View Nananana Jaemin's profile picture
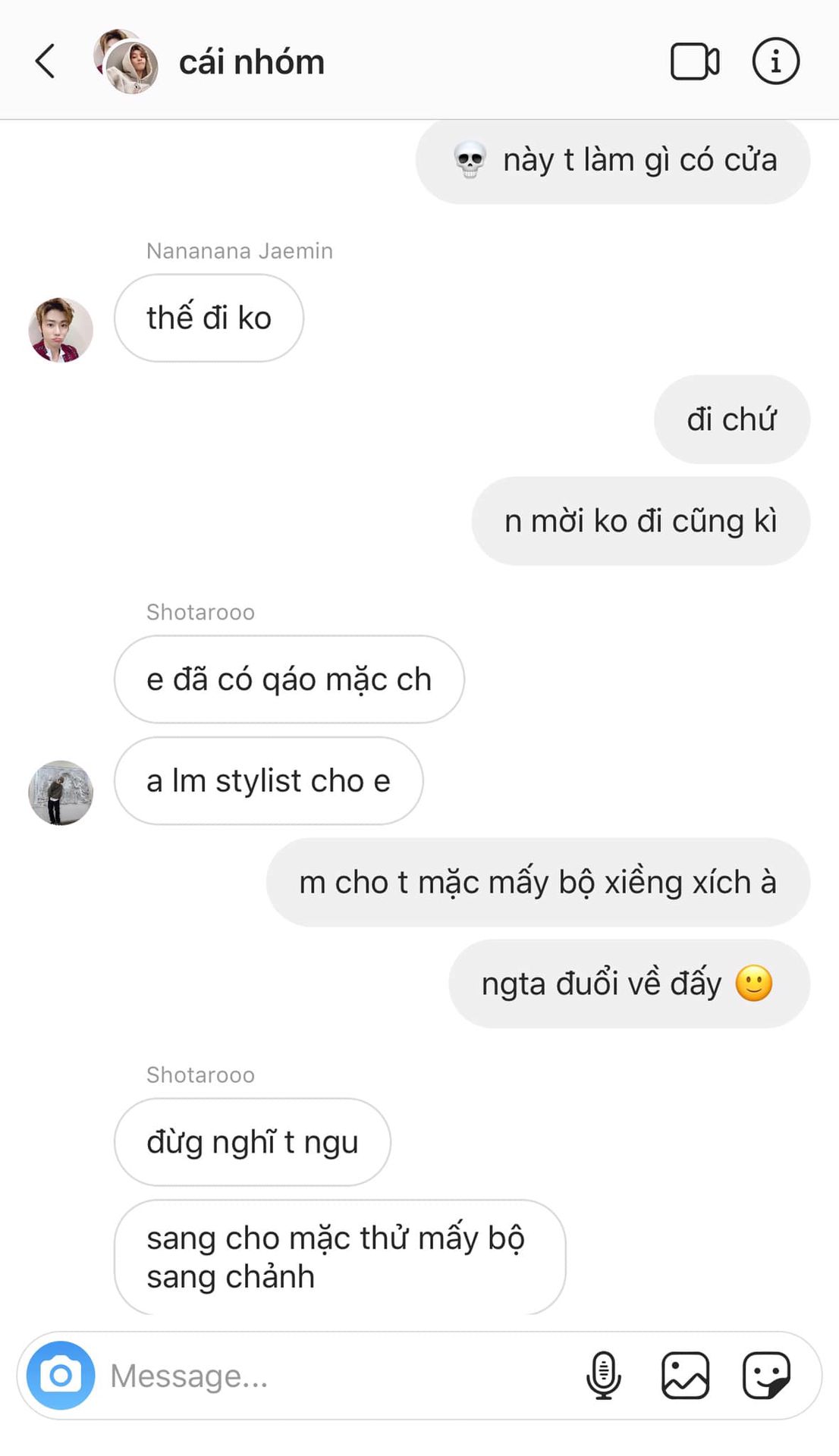The image size is (839, 1456). 61,330
